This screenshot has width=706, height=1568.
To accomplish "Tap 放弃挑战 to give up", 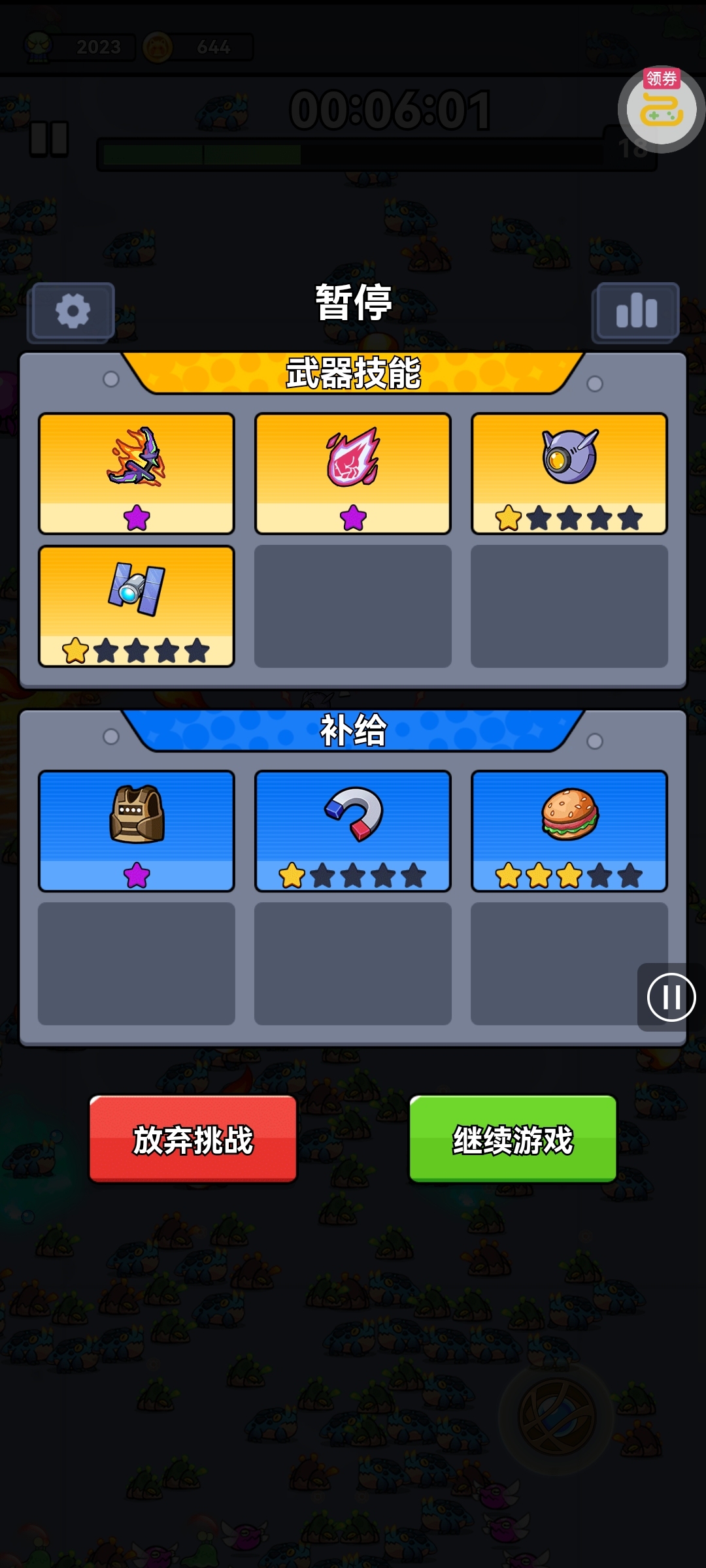I will pyautogui.click(x=193, y=1139).
